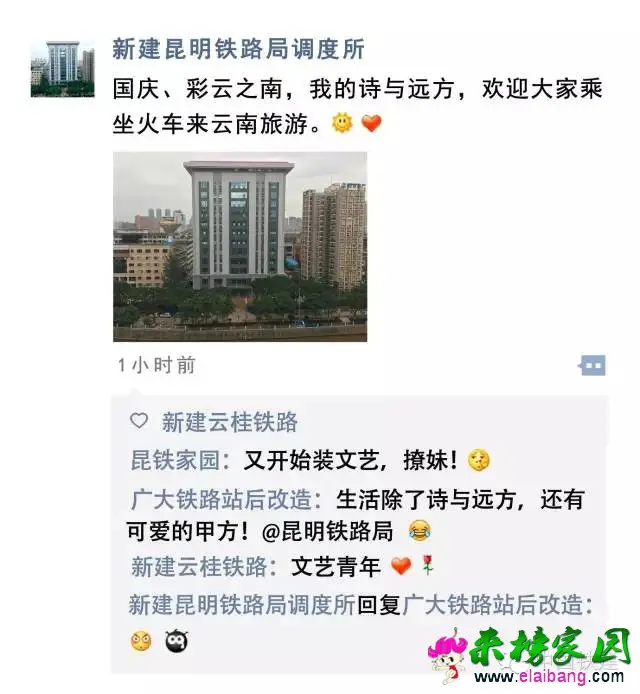Open the like and comment popup button
640x694 pixels.
click(x=592, y=366)
